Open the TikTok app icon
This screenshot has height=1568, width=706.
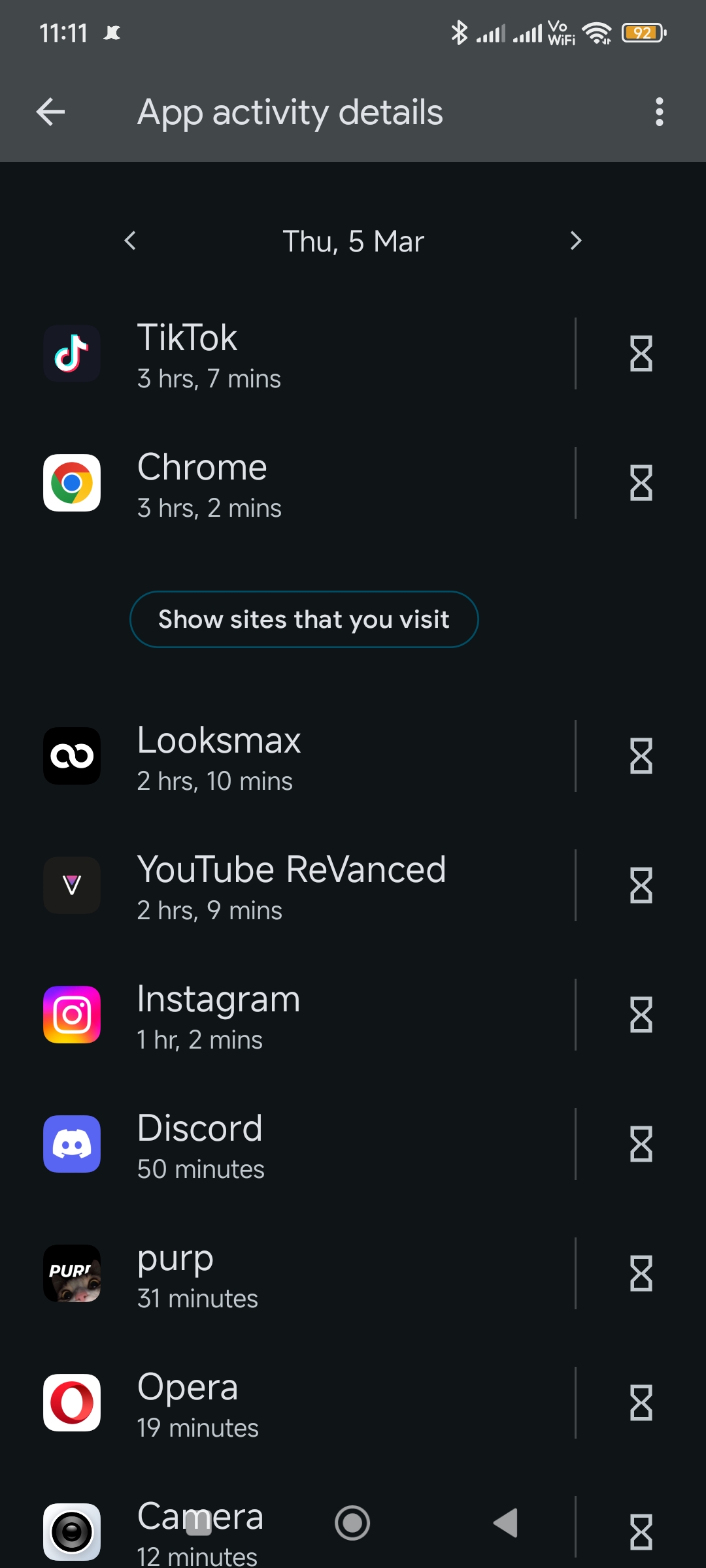tap(71, 353)
